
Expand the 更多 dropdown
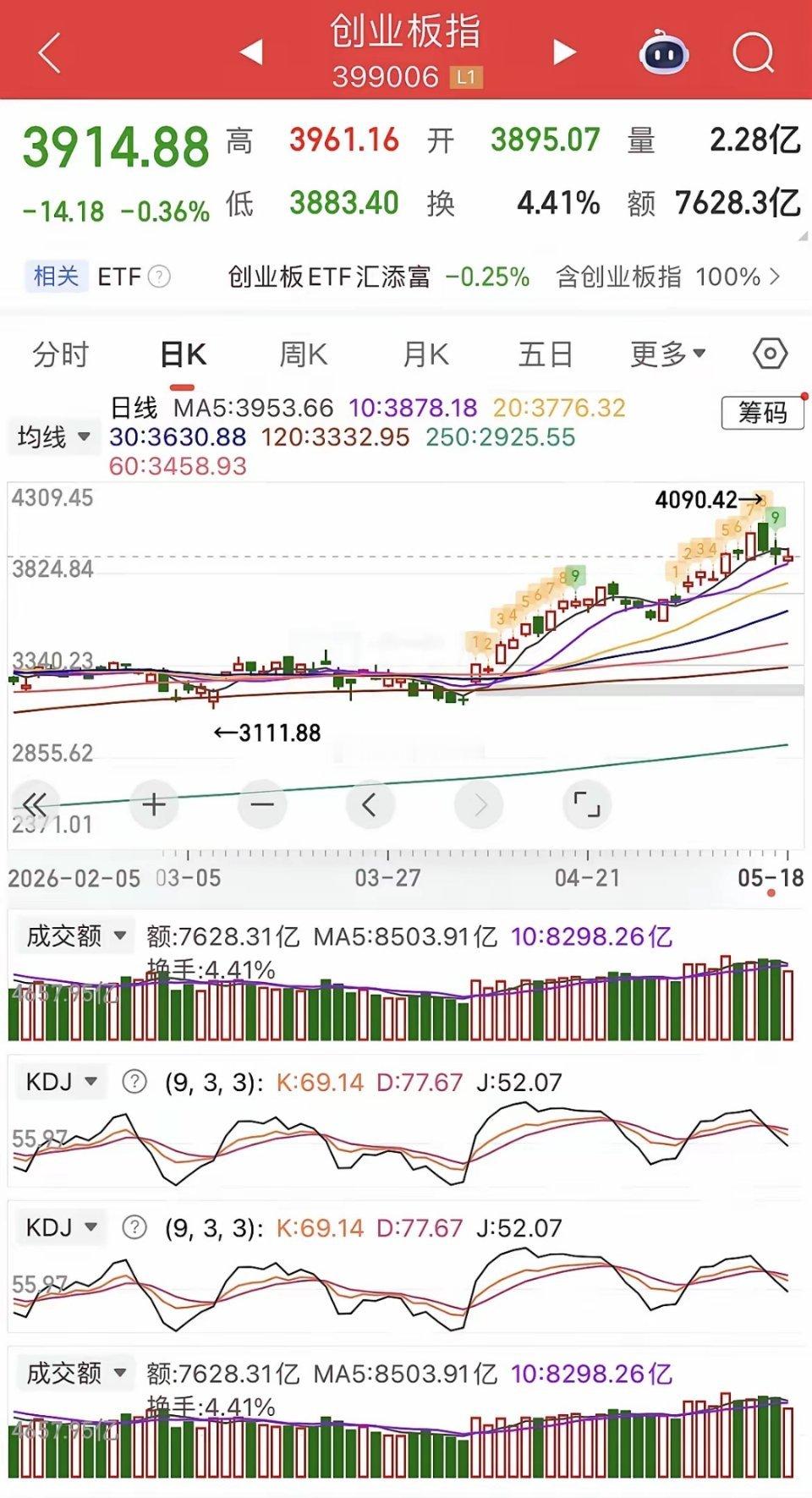667,354
